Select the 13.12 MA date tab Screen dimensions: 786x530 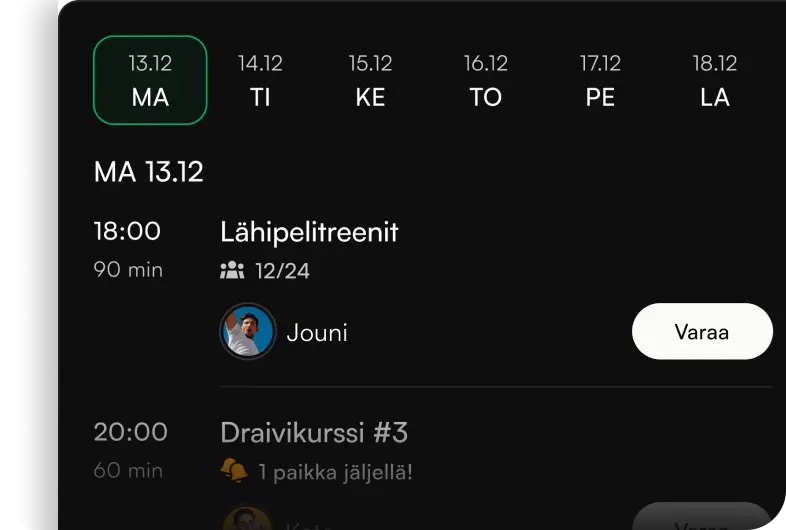point(150,81)
